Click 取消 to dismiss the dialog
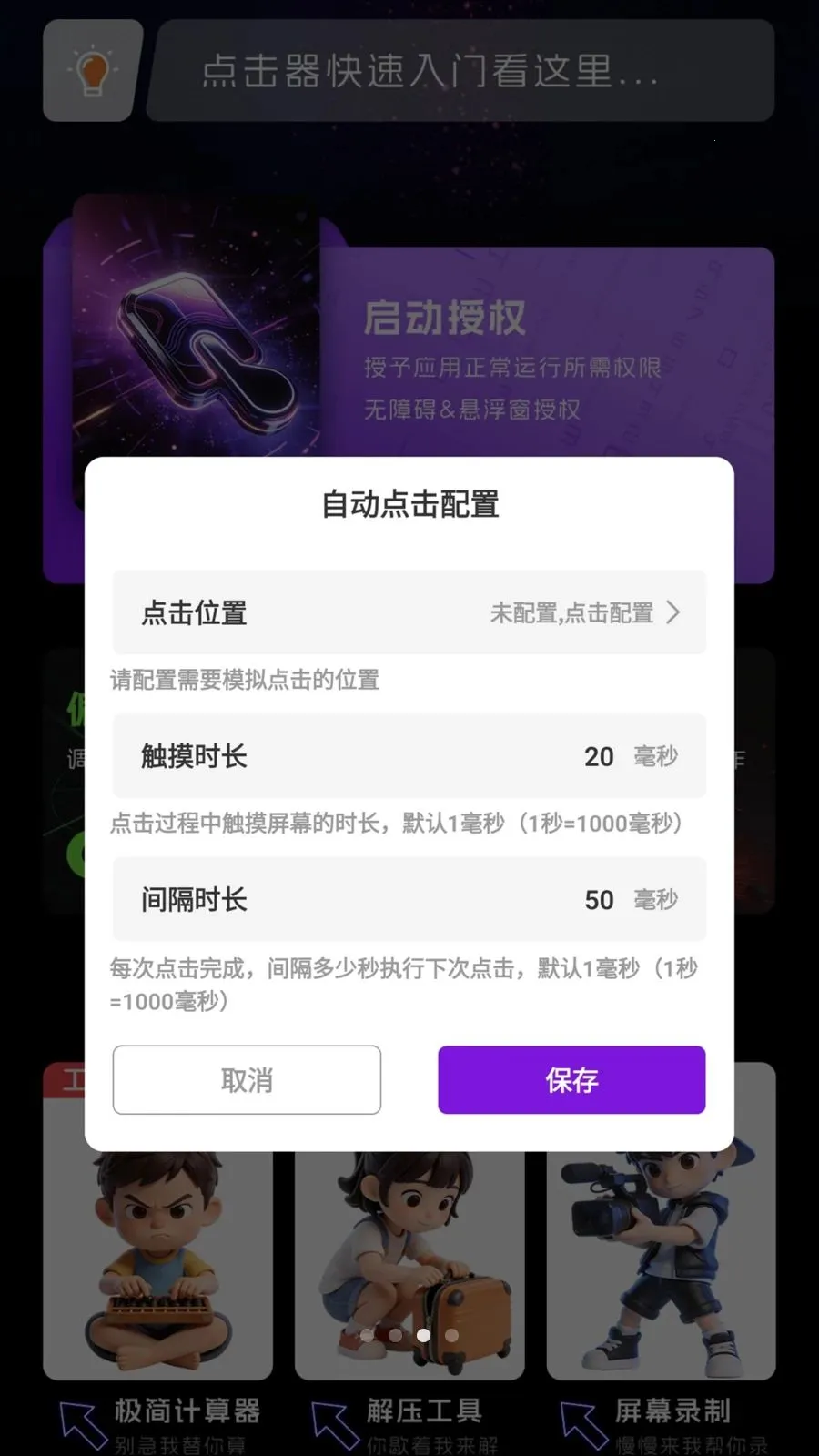 point(246,1079)
